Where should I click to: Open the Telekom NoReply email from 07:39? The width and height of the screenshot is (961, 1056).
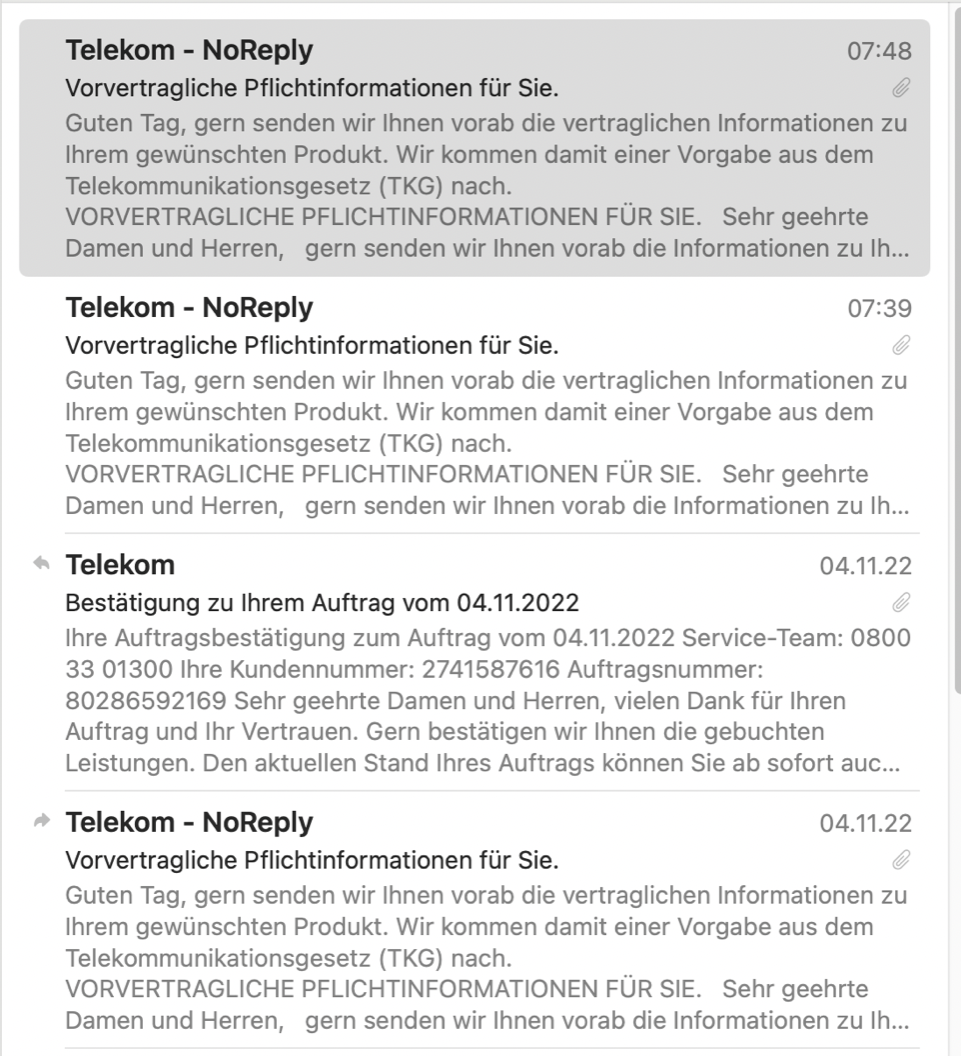coord(474,405)
